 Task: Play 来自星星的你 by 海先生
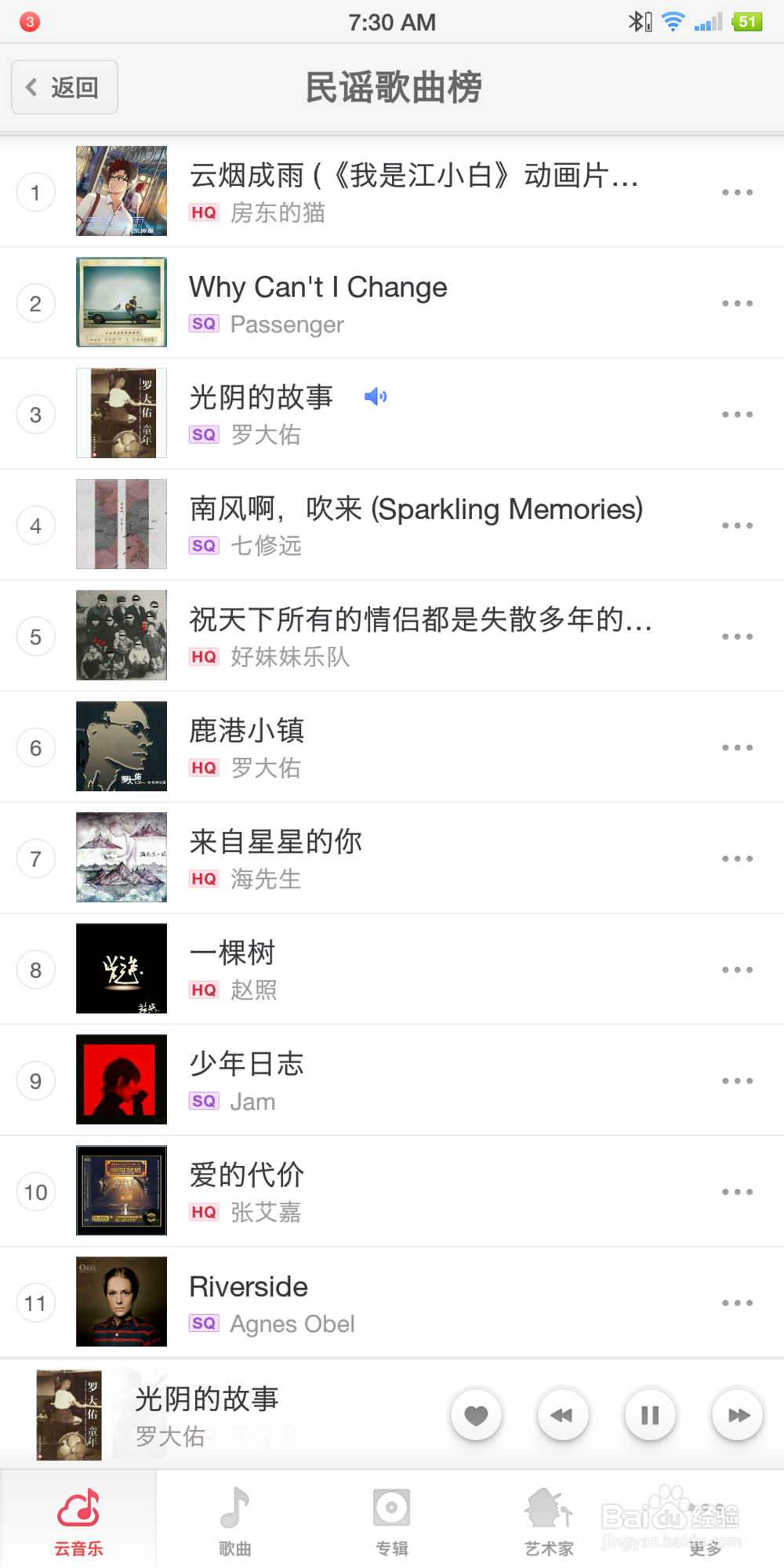(x=392, y=858)
